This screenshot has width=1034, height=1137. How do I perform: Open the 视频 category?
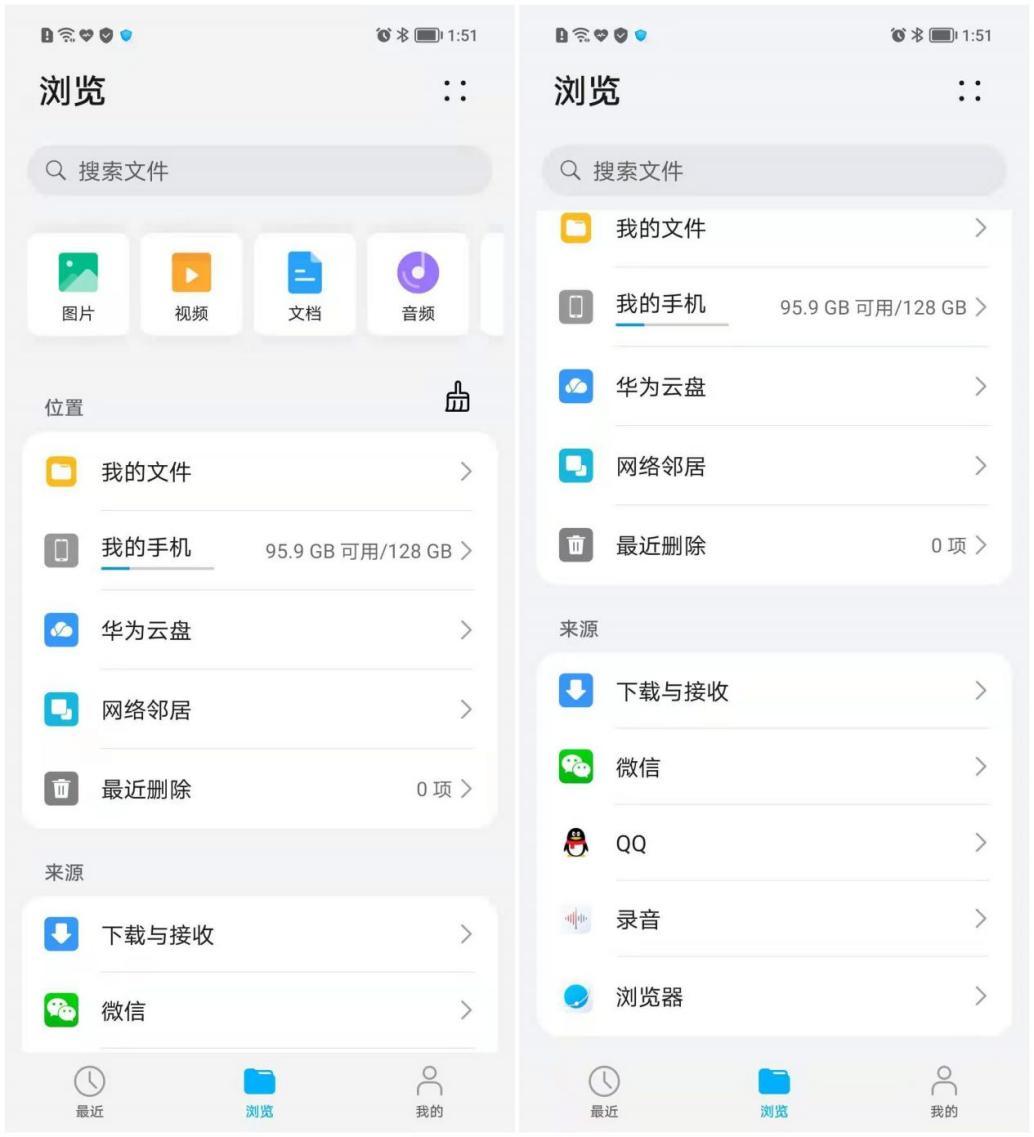191,284
